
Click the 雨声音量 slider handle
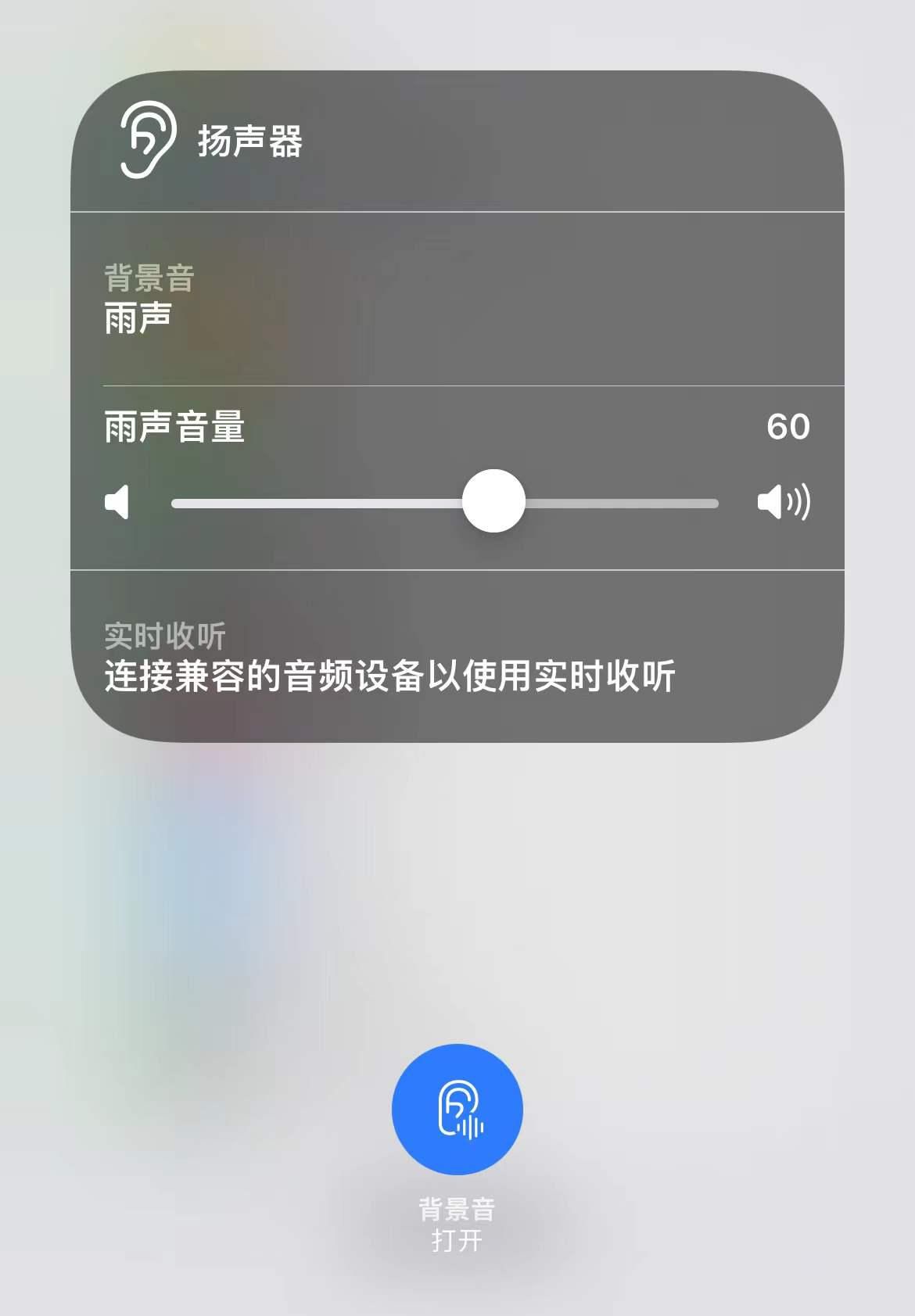[x=494, y=503]
